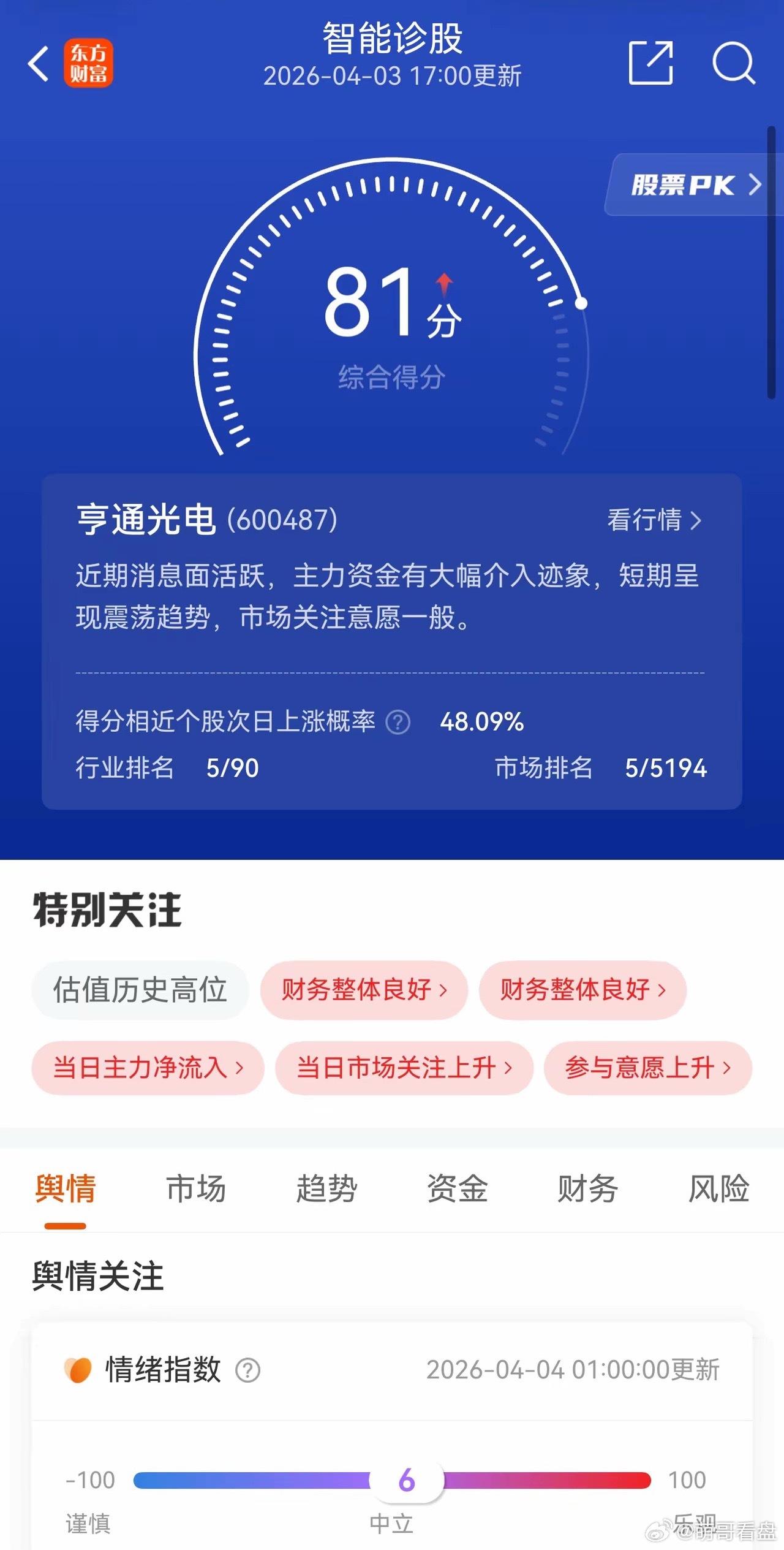Switch to the 市场 tab
The width and height of the screenshot is (784, 1550).
tap(196, 1188)
